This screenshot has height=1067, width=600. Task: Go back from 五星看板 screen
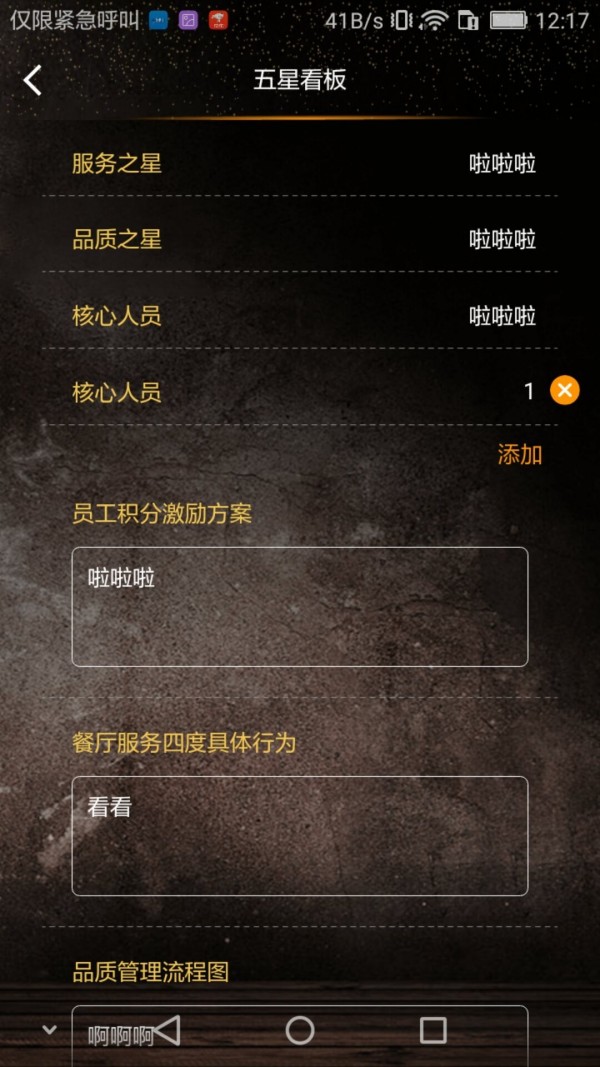pyautogui.click(x=33, y=81)
